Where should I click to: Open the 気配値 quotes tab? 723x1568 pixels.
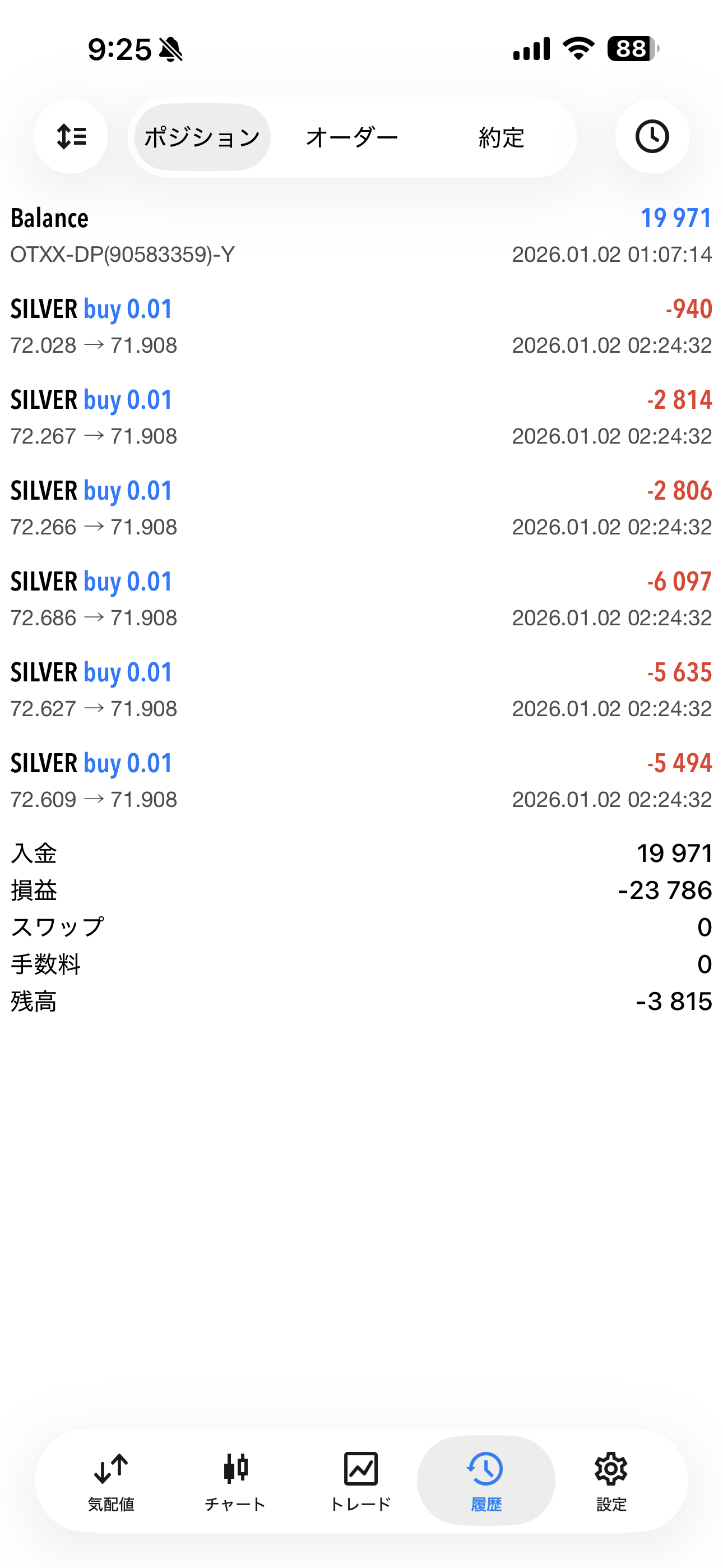click(x=111, y=1481)
